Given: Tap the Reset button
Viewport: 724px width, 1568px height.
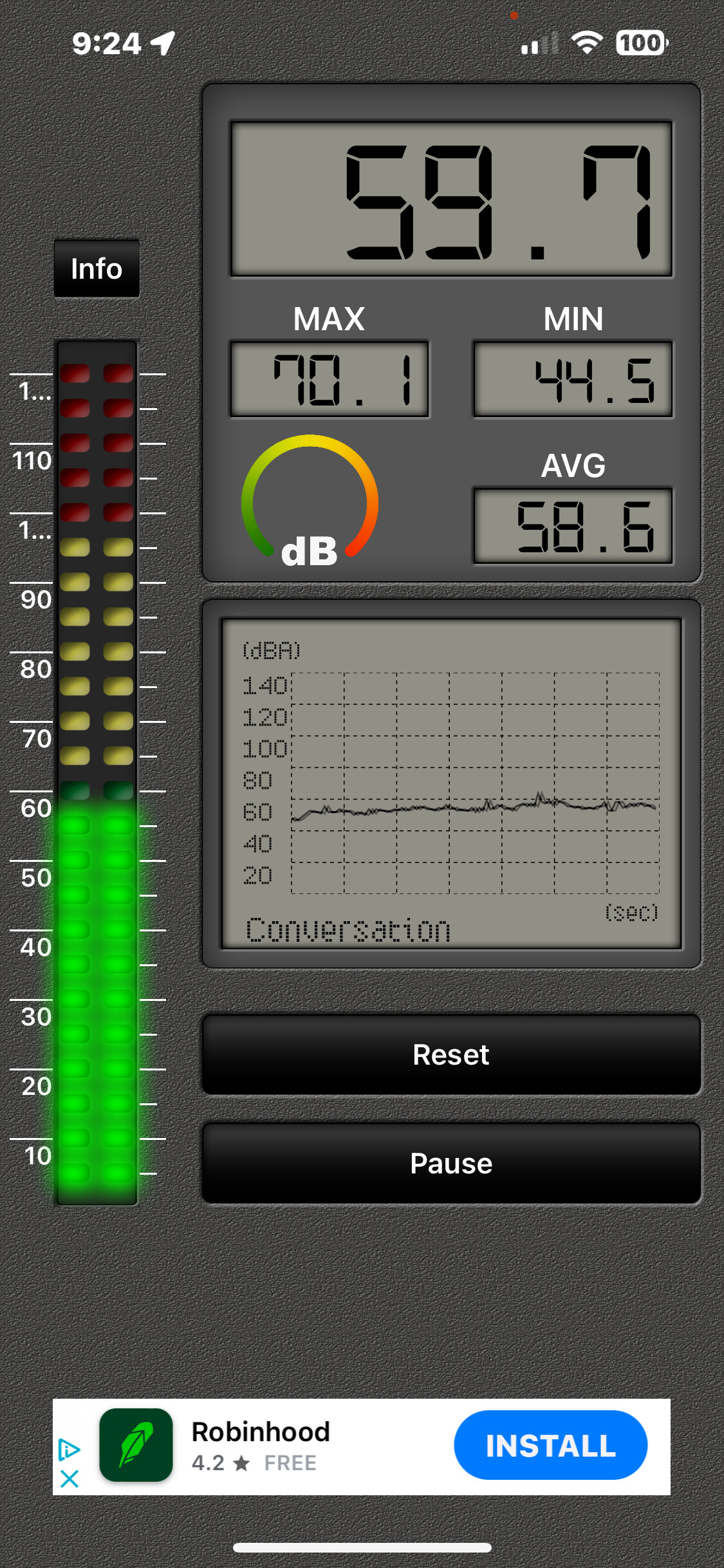Looking at the screenshot, I should click(x=451, y=1054).
